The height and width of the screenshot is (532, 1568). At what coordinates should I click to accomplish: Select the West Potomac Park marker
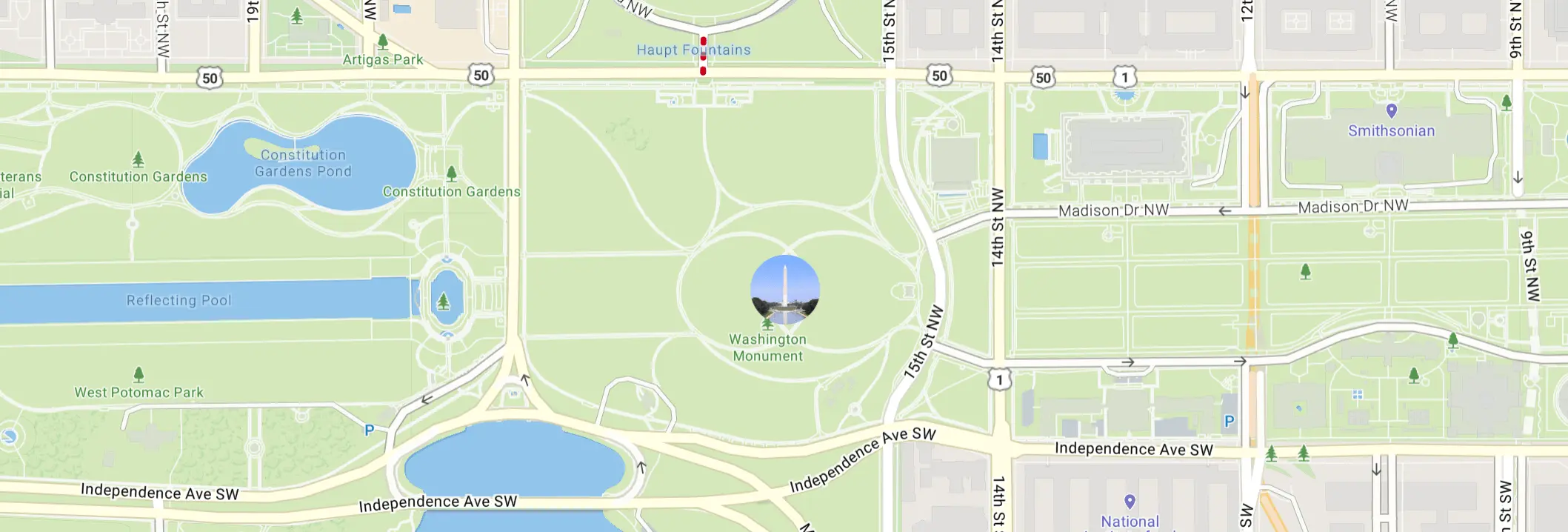139,374
